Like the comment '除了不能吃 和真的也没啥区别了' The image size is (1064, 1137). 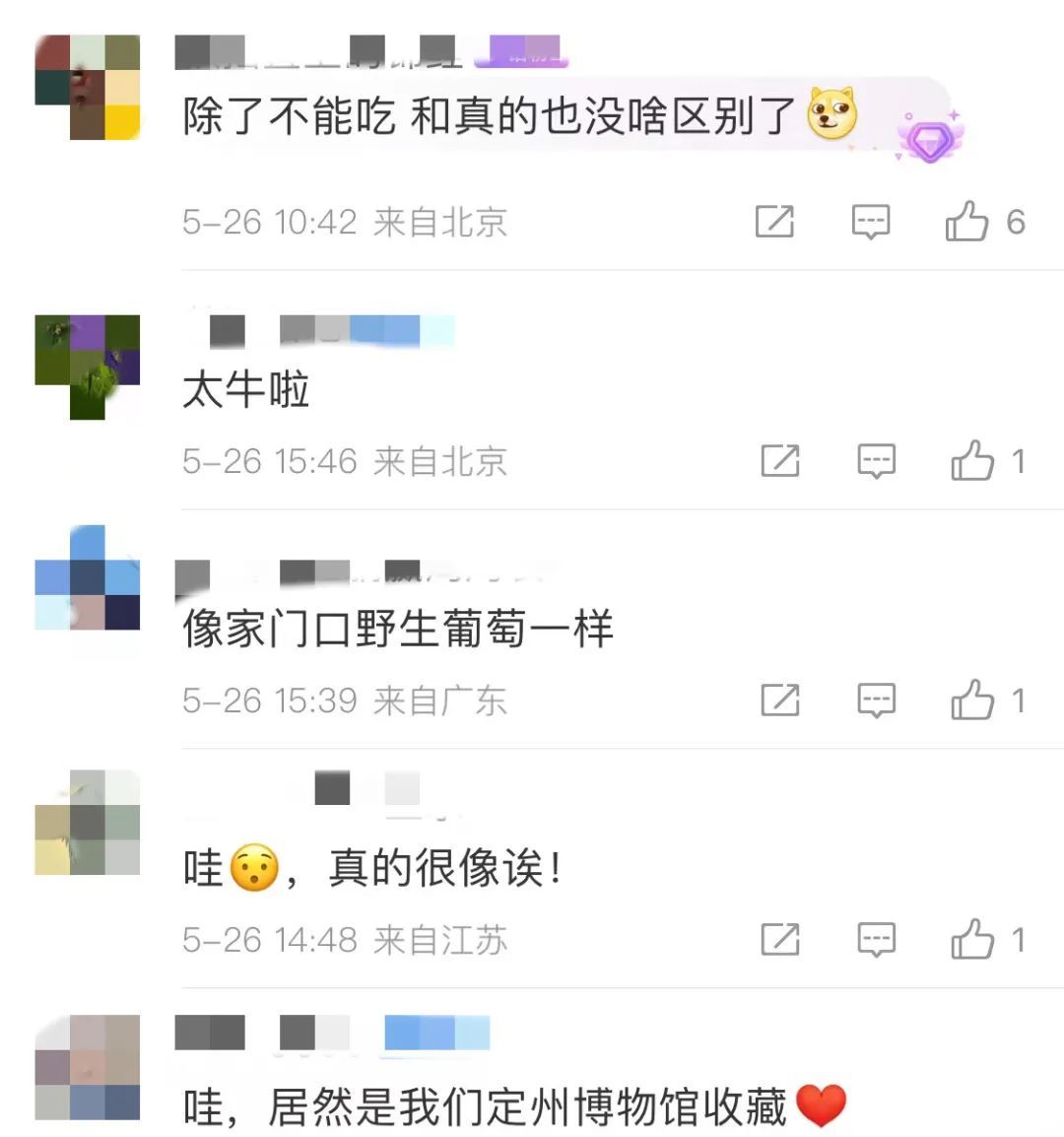[966, 222]
